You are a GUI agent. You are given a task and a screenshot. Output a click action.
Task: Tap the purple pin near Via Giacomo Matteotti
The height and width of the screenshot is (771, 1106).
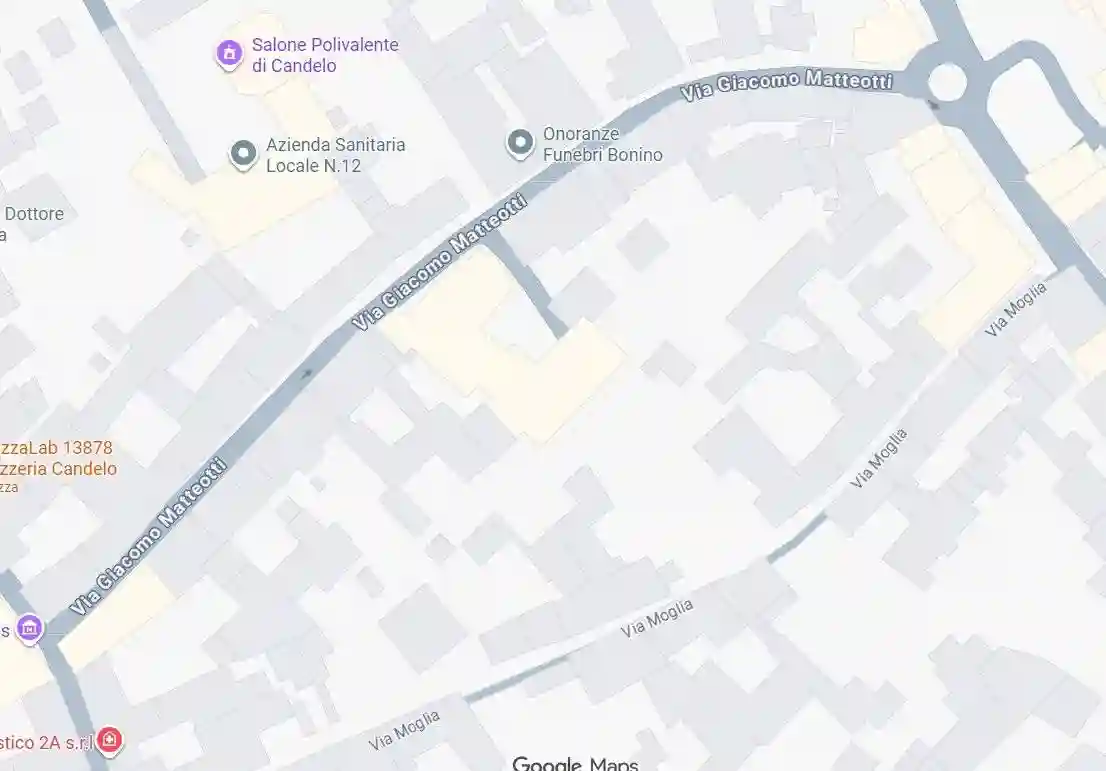[31, 628]
